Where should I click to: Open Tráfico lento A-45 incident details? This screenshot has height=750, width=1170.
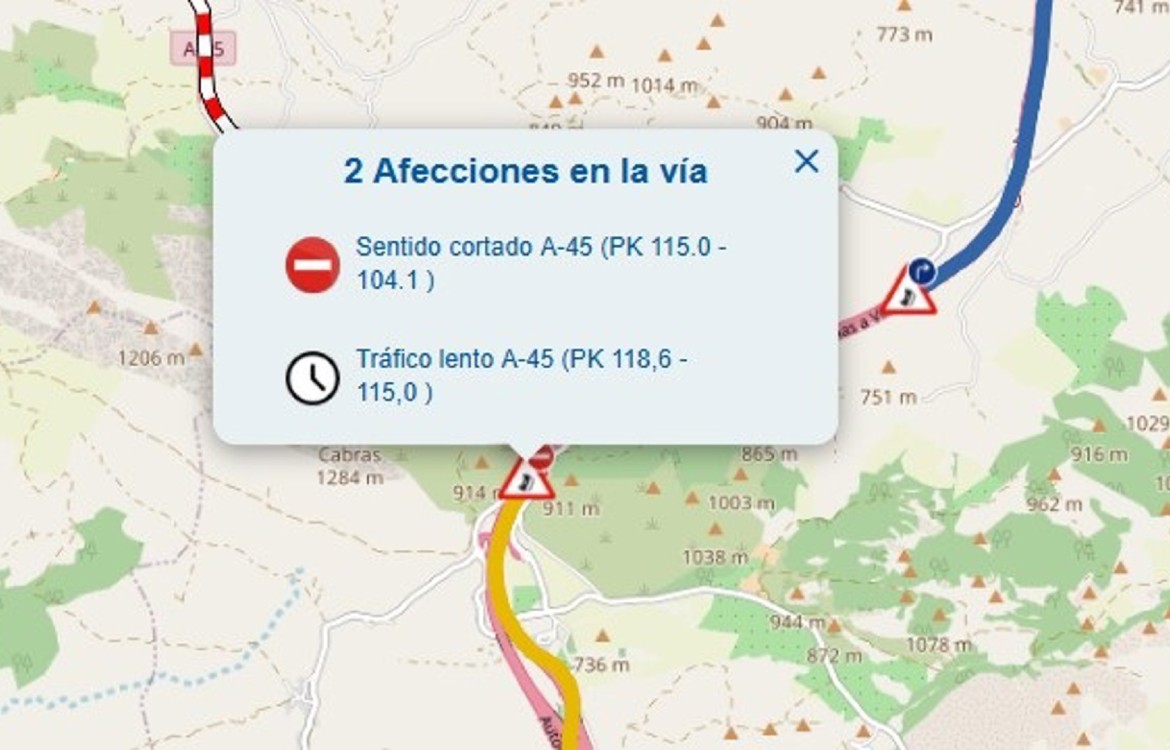tap(521, 375)
